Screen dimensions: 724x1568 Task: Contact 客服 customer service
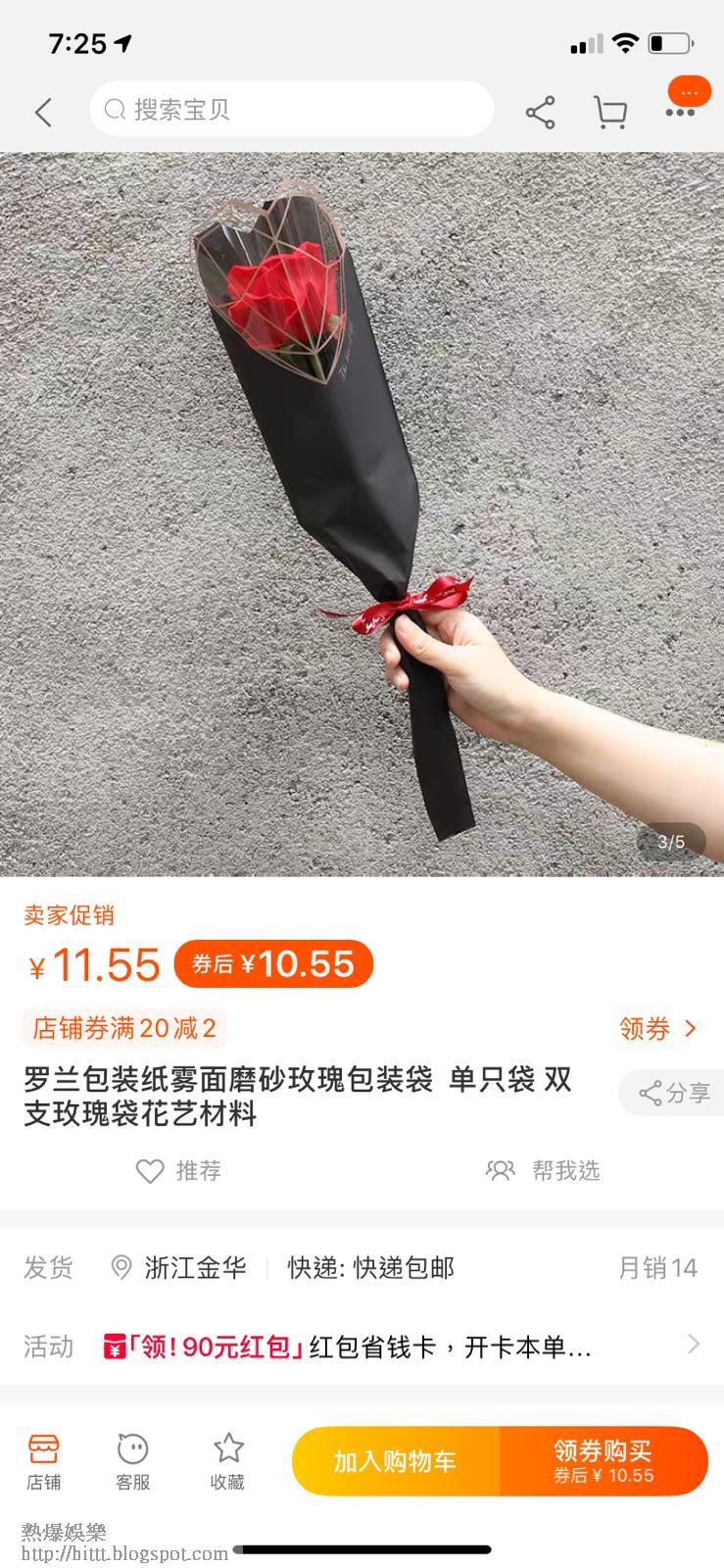(x=132, y=1461)
